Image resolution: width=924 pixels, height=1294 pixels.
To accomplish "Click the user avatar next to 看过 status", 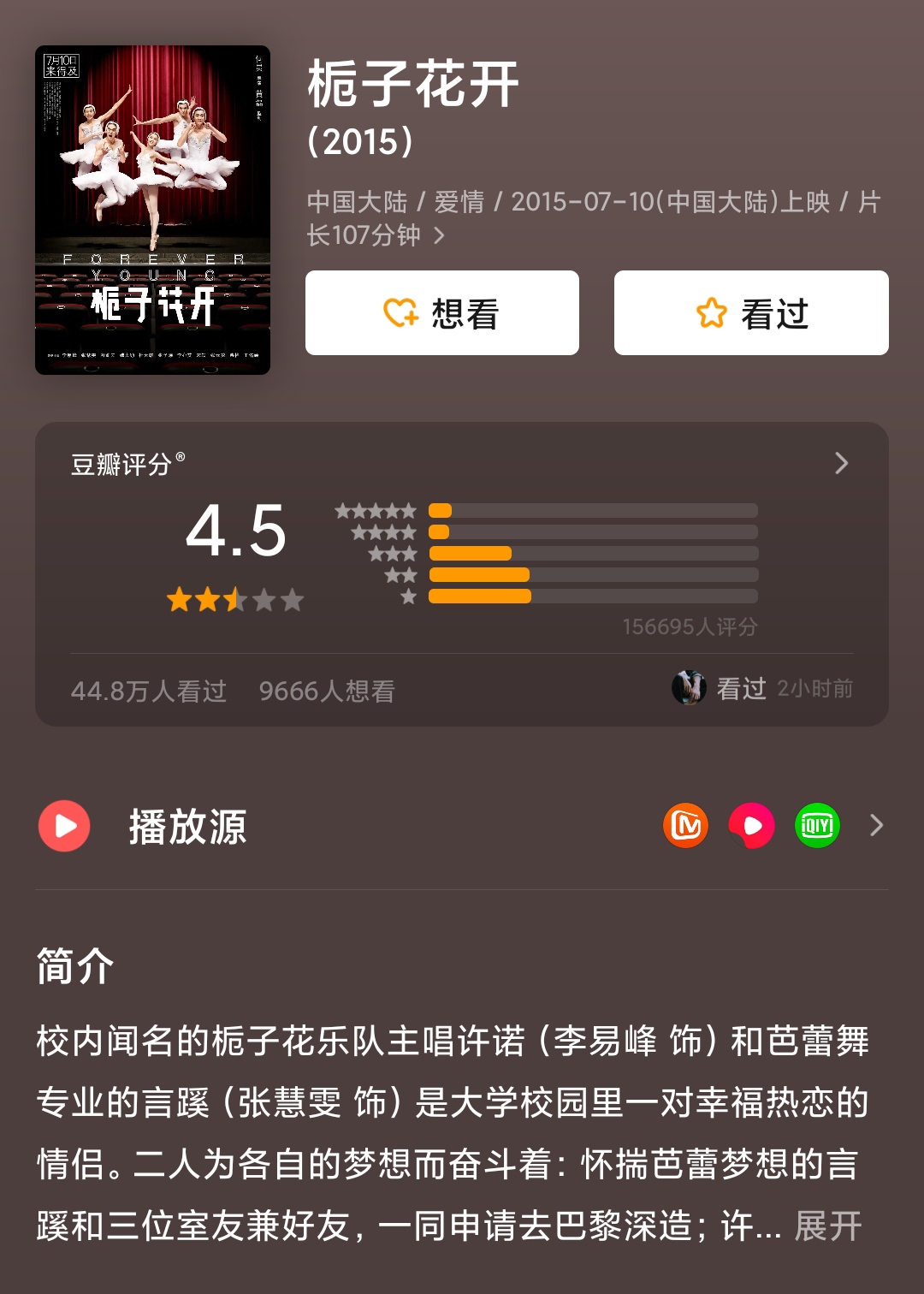I will pyautogui.click(x=687, y=687).
